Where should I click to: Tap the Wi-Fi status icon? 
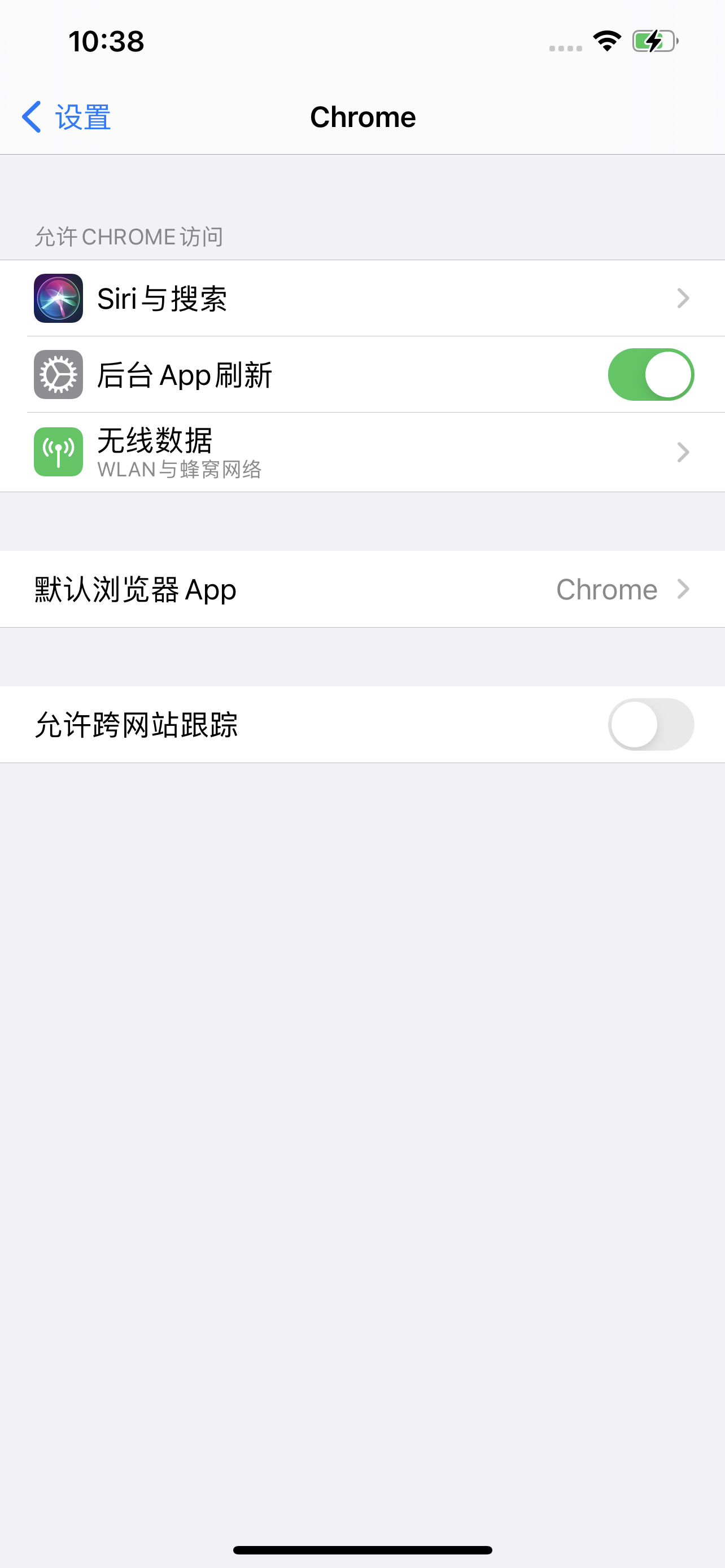(x=606, y=41)
